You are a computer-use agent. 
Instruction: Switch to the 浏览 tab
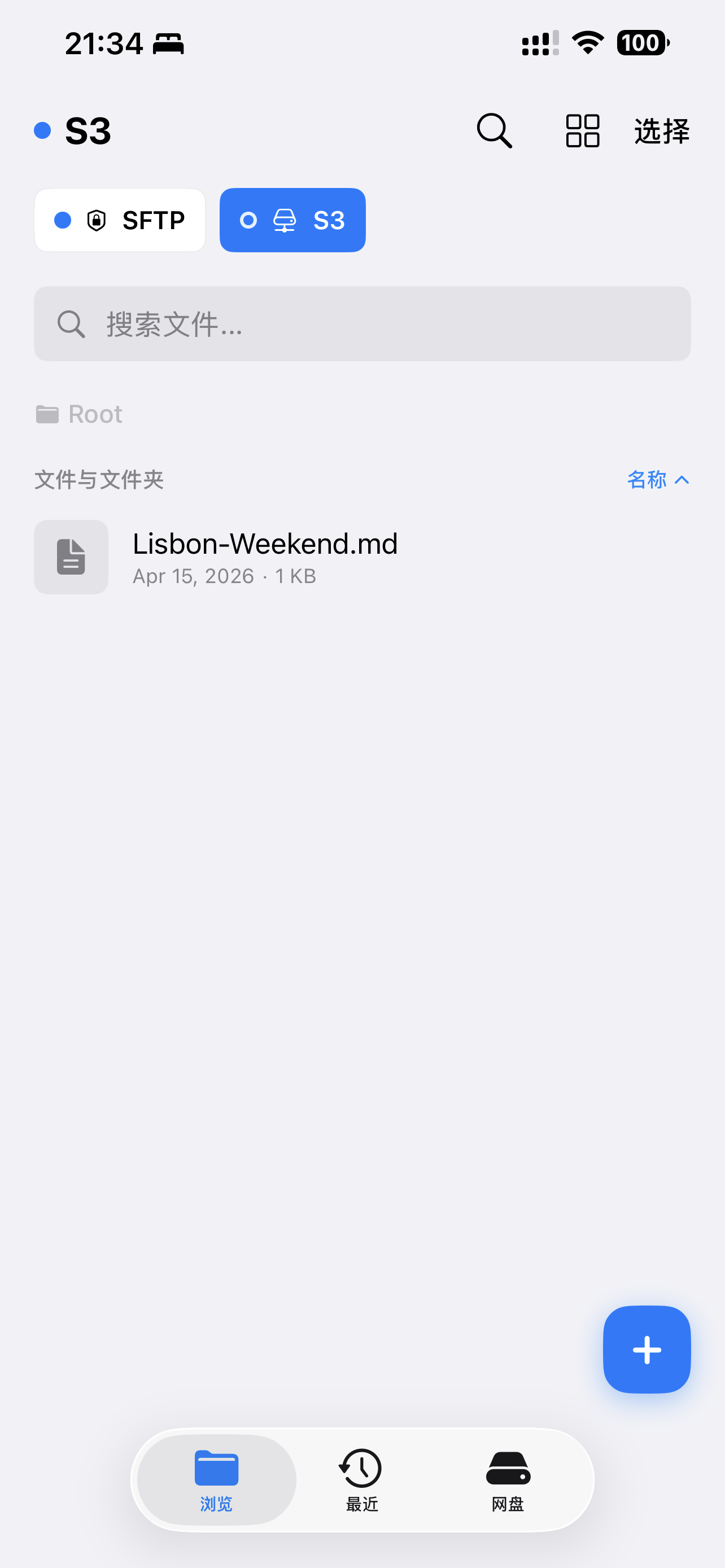[216, 1480]
